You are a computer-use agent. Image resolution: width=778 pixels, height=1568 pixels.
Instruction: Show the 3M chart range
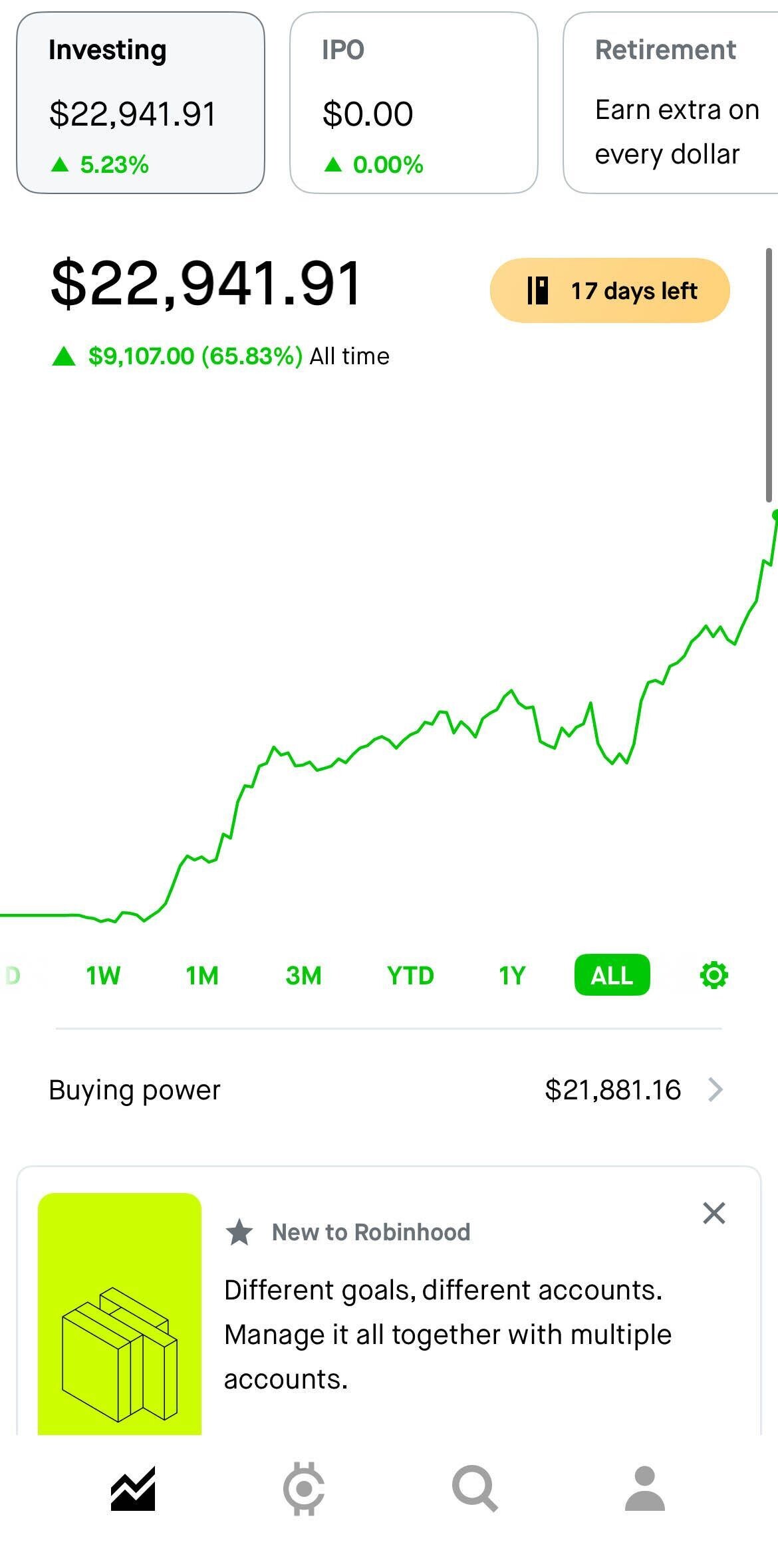(x=304, y=975)
